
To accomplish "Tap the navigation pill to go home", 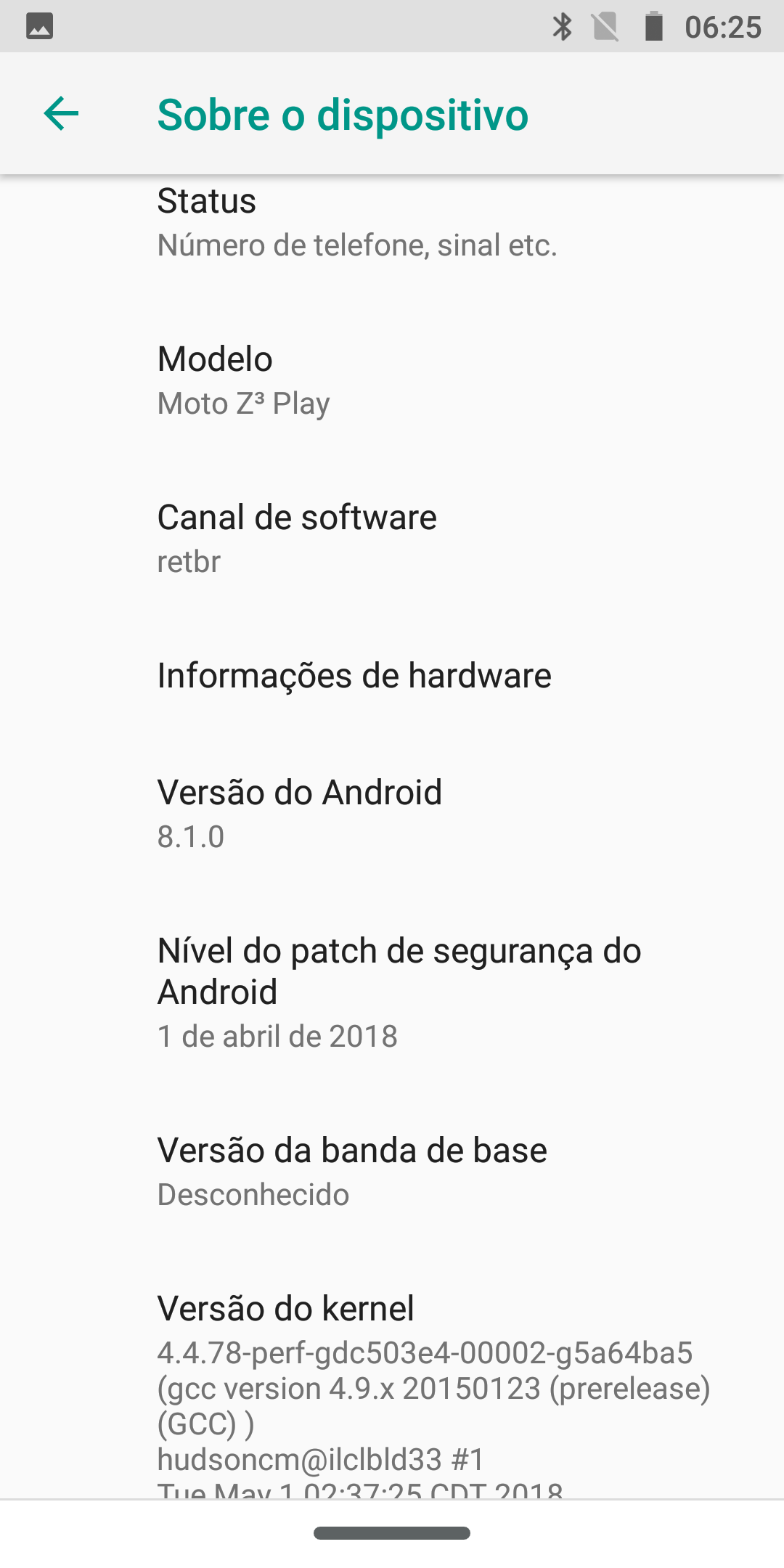I will (392, 1533).
